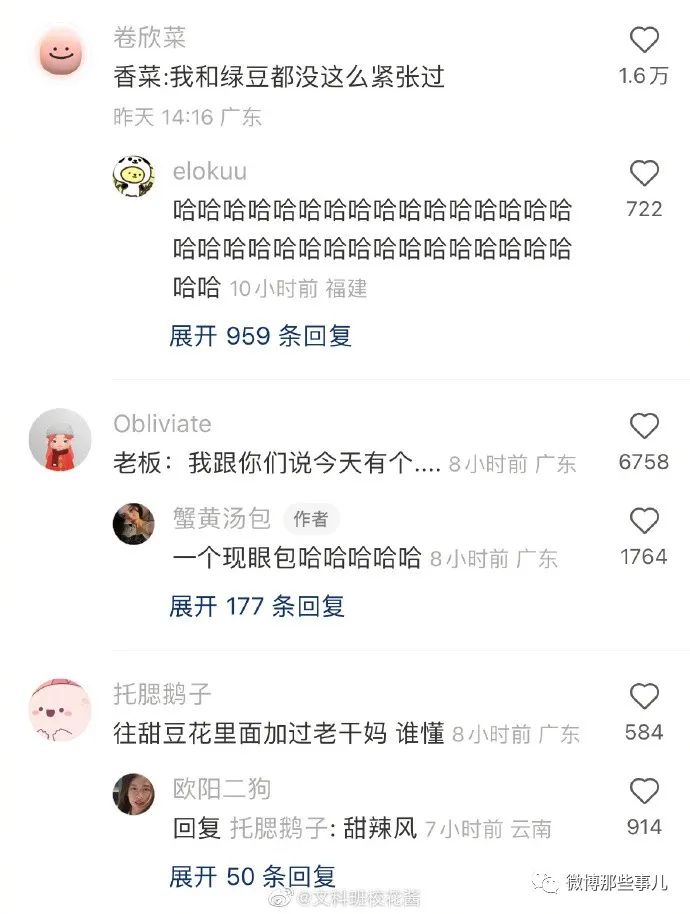Like 蟹黄汤包's author reply

(644, 521)
